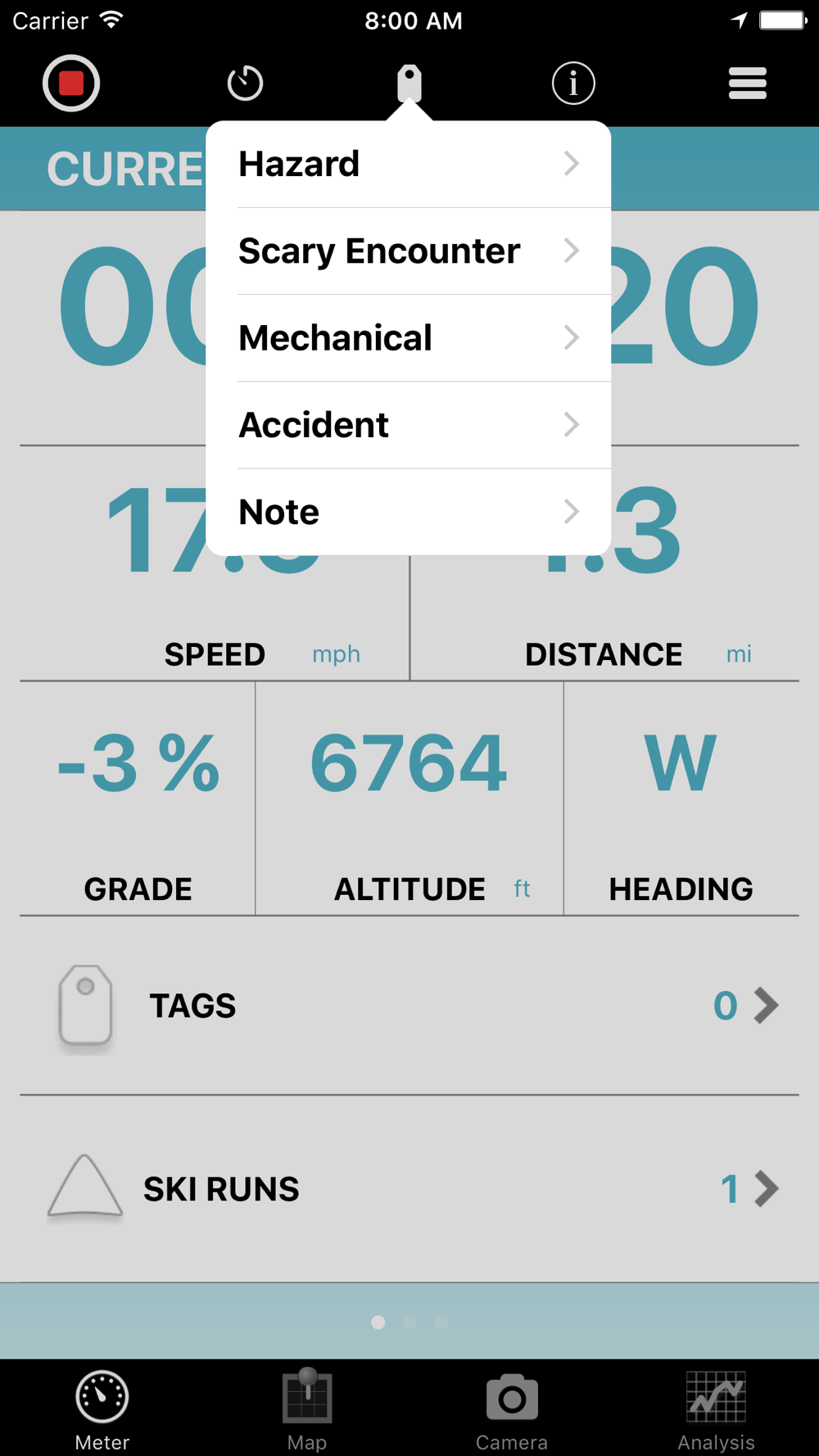Image resolution: width=819 pixels, height=1456 pixels.
Task: Stop recording with the red button
Action: (x=71, y=83)
